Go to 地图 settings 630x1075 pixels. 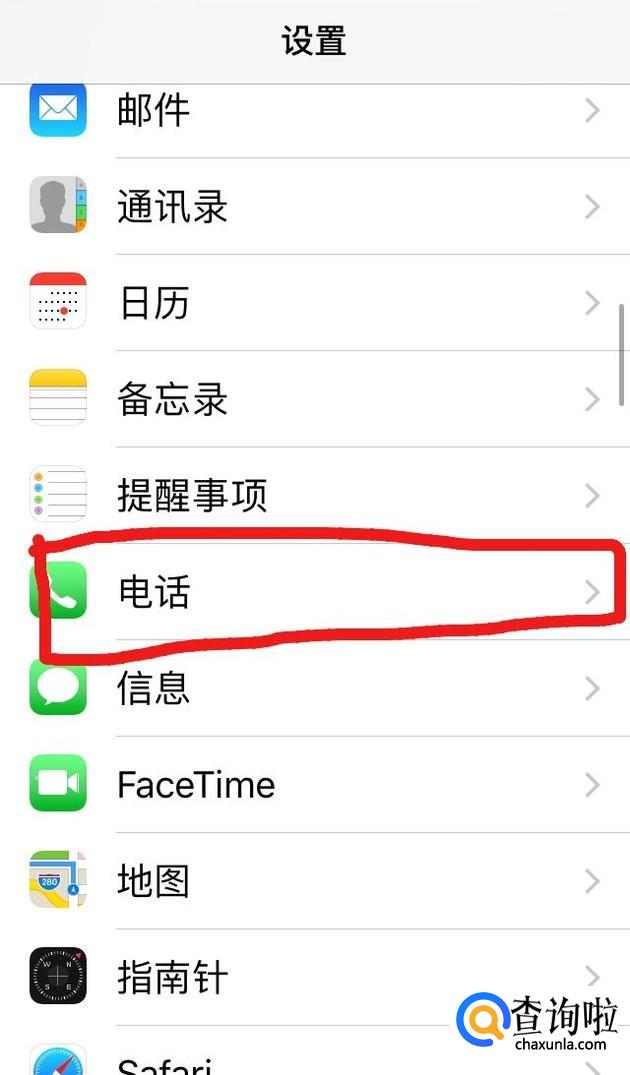point(315,882)
